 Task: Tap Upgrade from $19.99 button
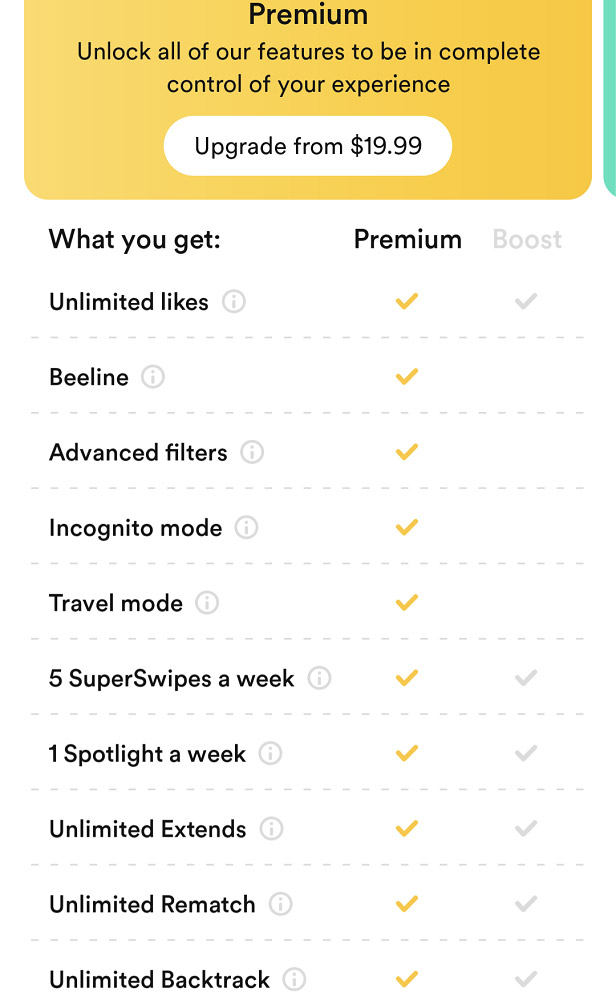(308, 145)
